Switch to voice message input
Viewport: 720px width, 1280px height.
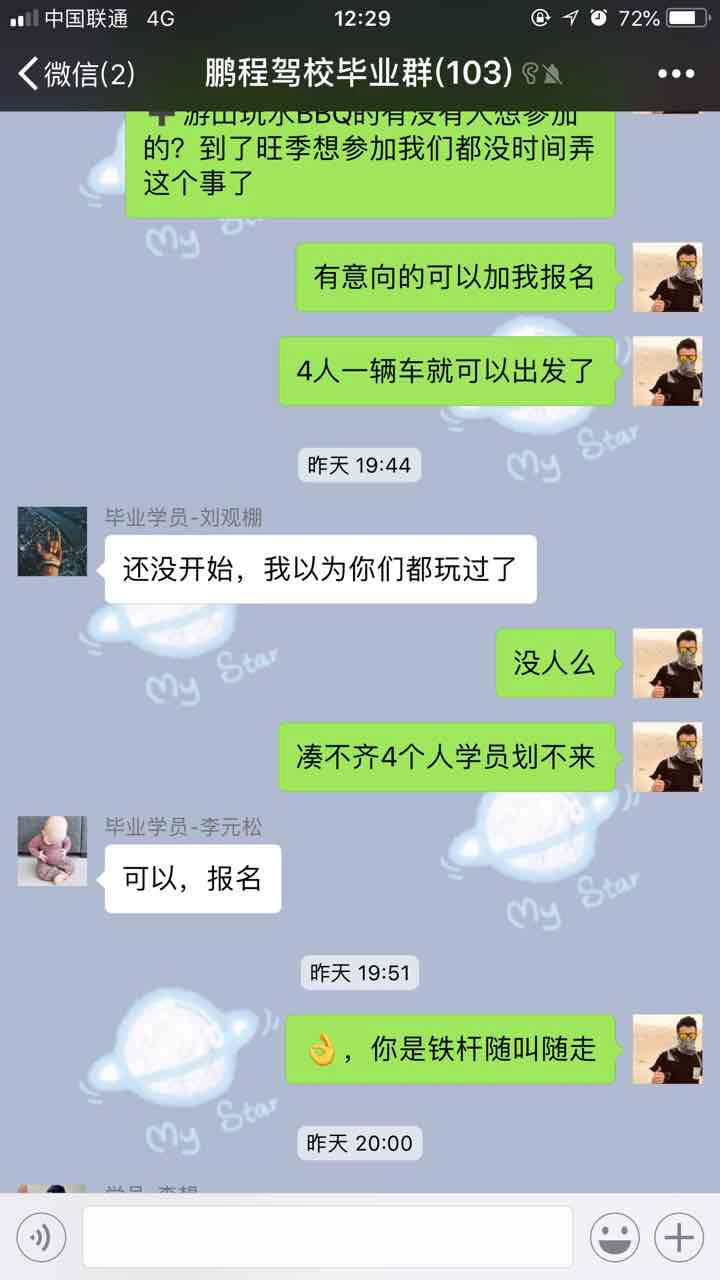tap(41, 1238)
